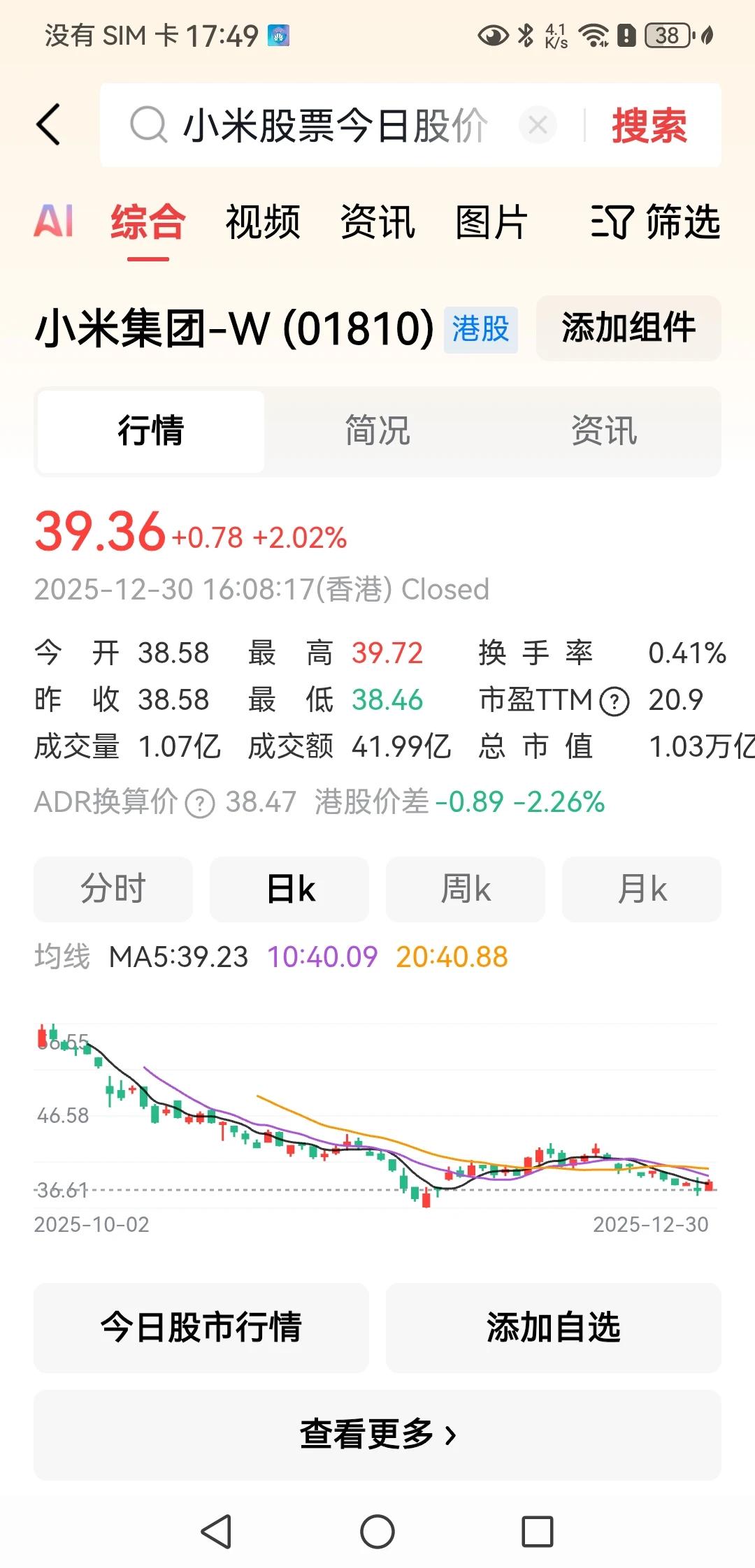Select the 日k chart mode
This screenshot has height=1568, width=755.
(x=289, y=889)
